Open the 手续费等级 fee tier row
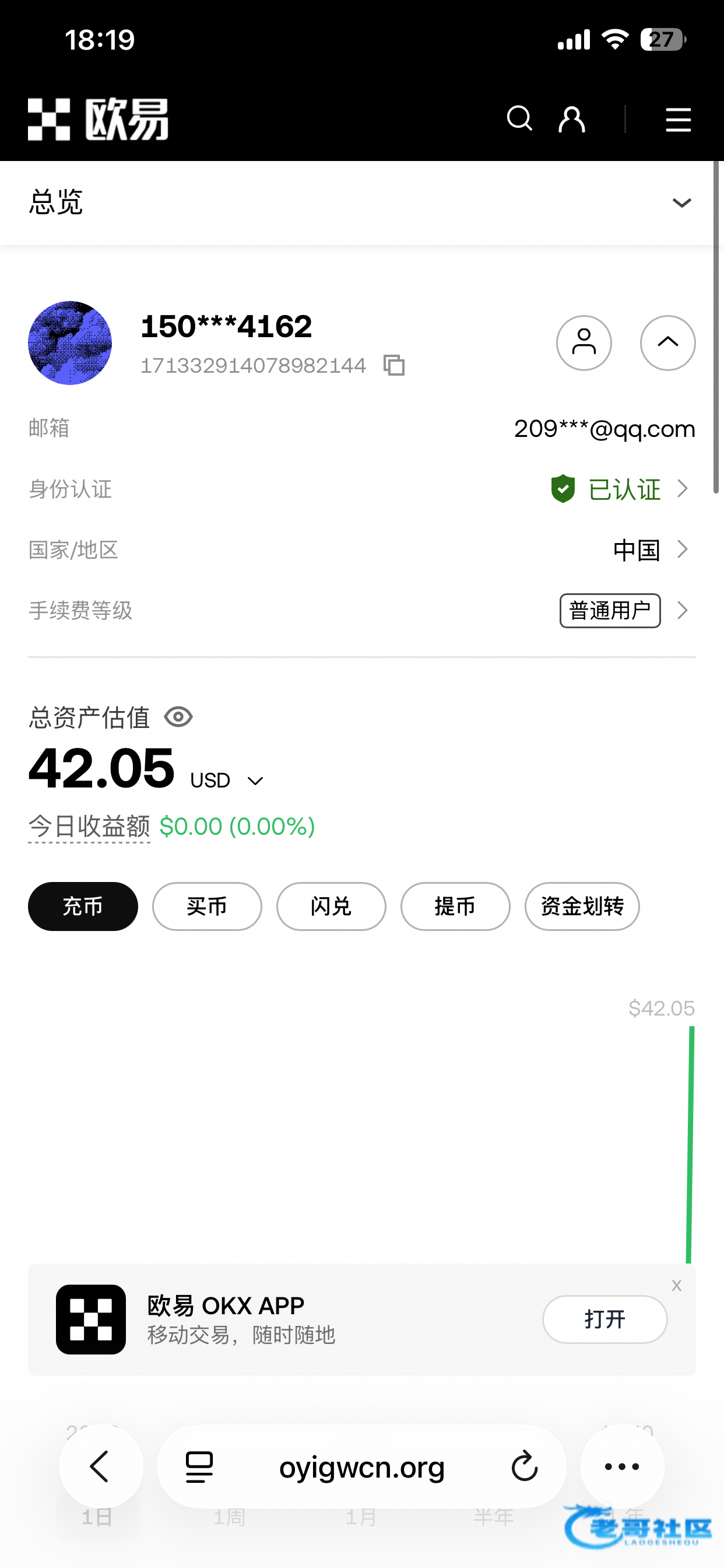Viewport: 724px width, 1568px height. tap(624, 611)
